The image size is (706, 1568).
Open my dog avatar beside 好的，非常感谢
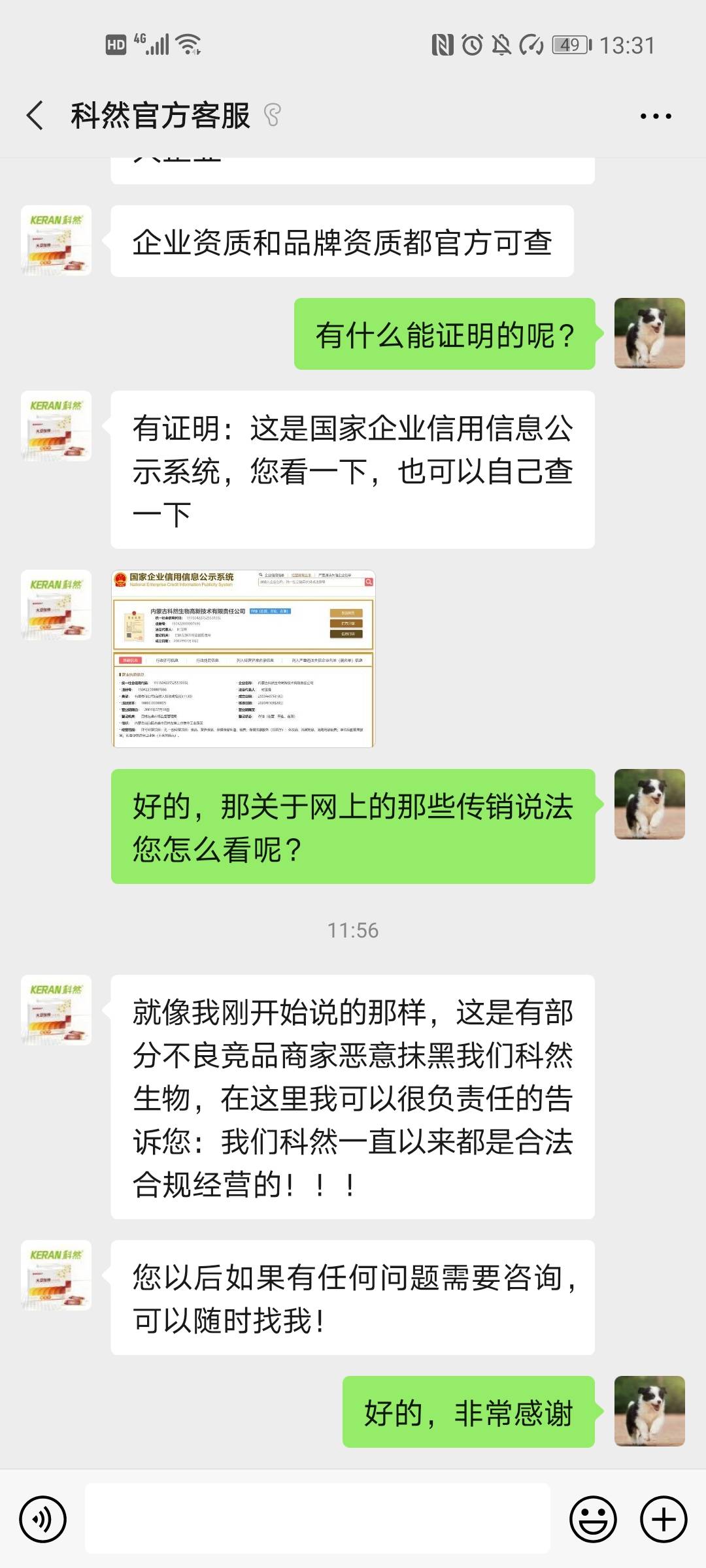point(649,1411)
